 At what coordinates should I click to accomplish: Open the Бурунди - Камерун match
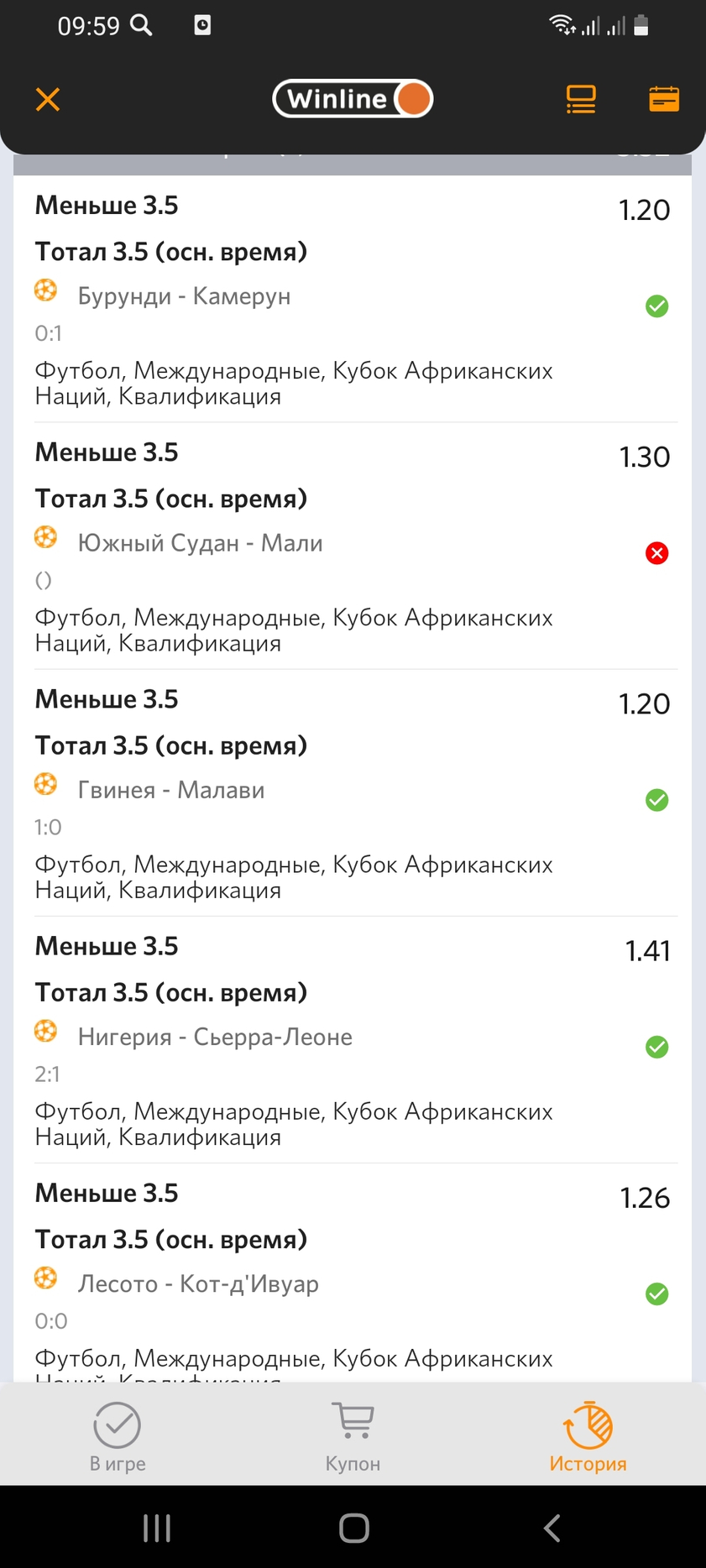coord(184,296)
